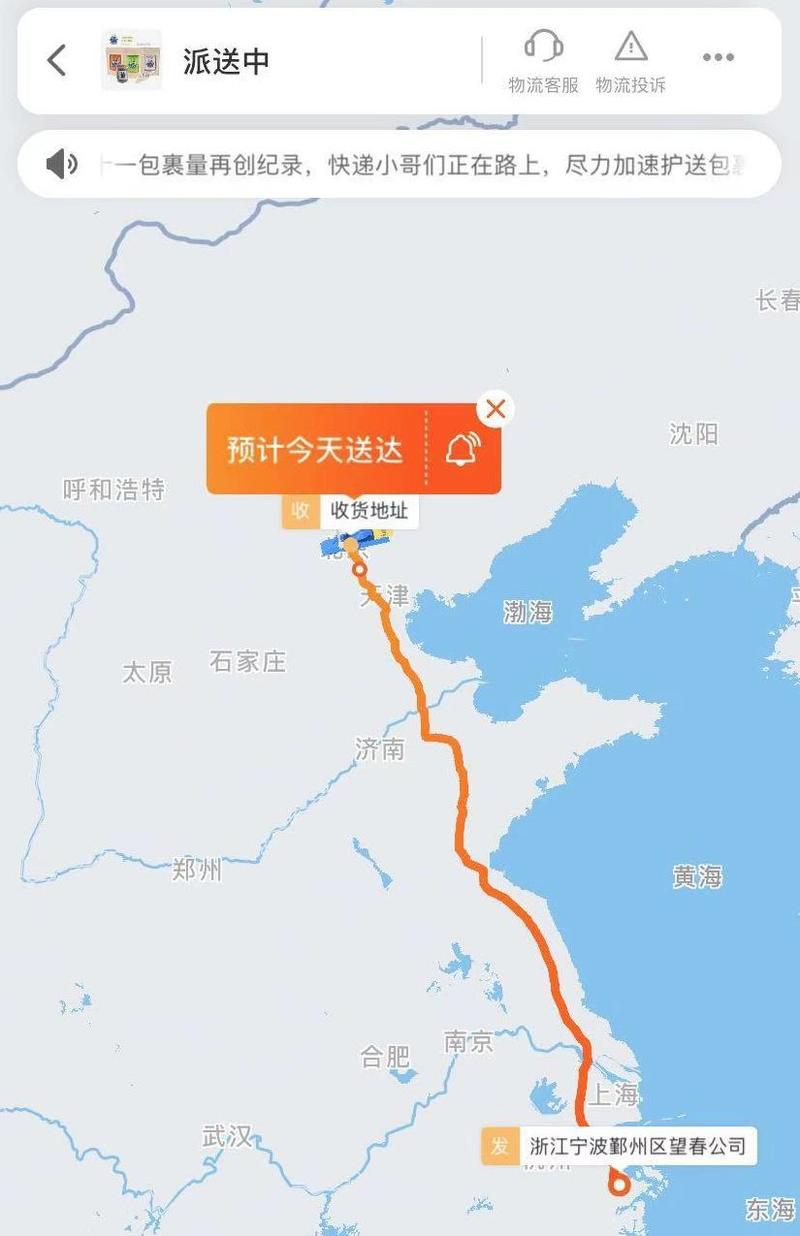
Task: Dismiss the 预计今天送达 banner
Action: click(495, 408)
